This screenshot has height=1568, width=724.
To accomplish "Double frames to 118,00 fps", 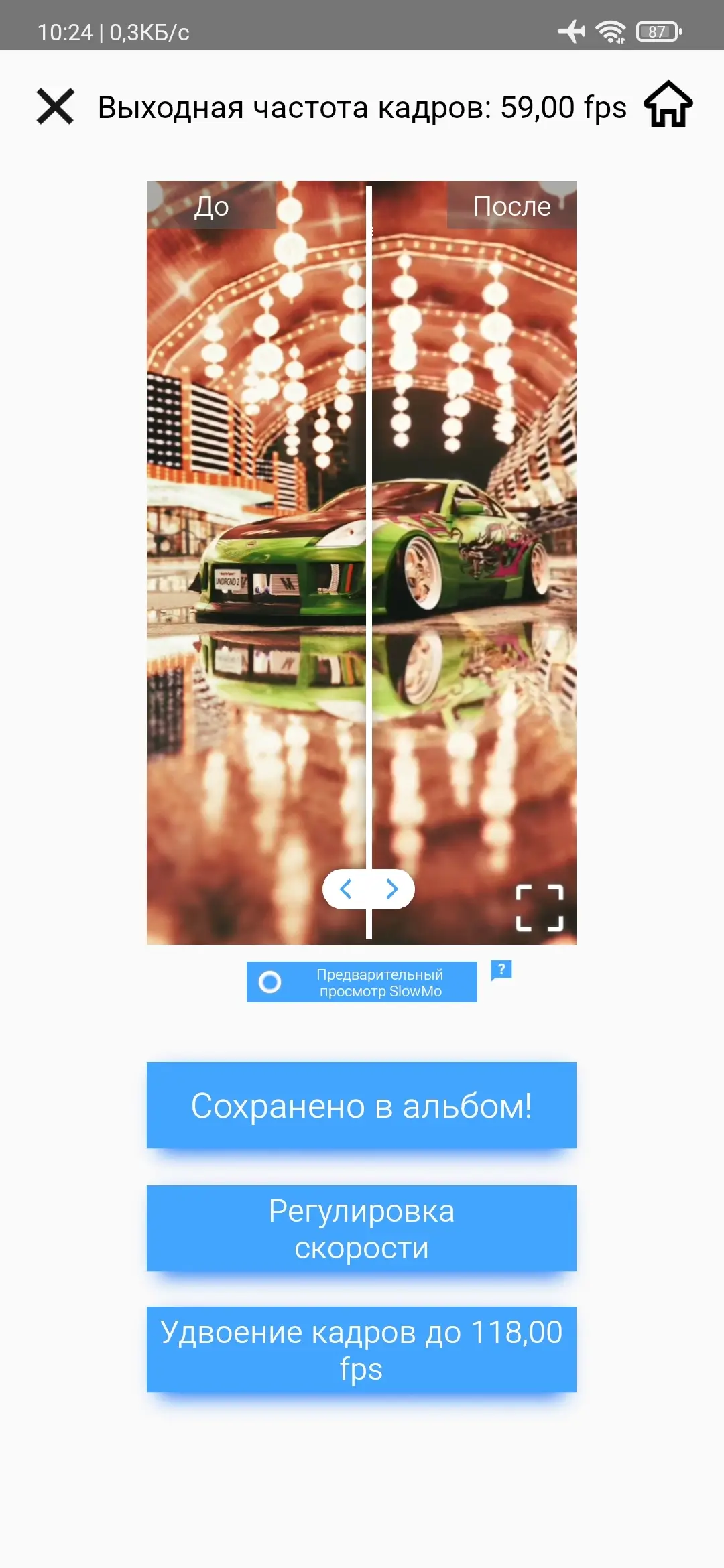I will [x=361, y=1350].
